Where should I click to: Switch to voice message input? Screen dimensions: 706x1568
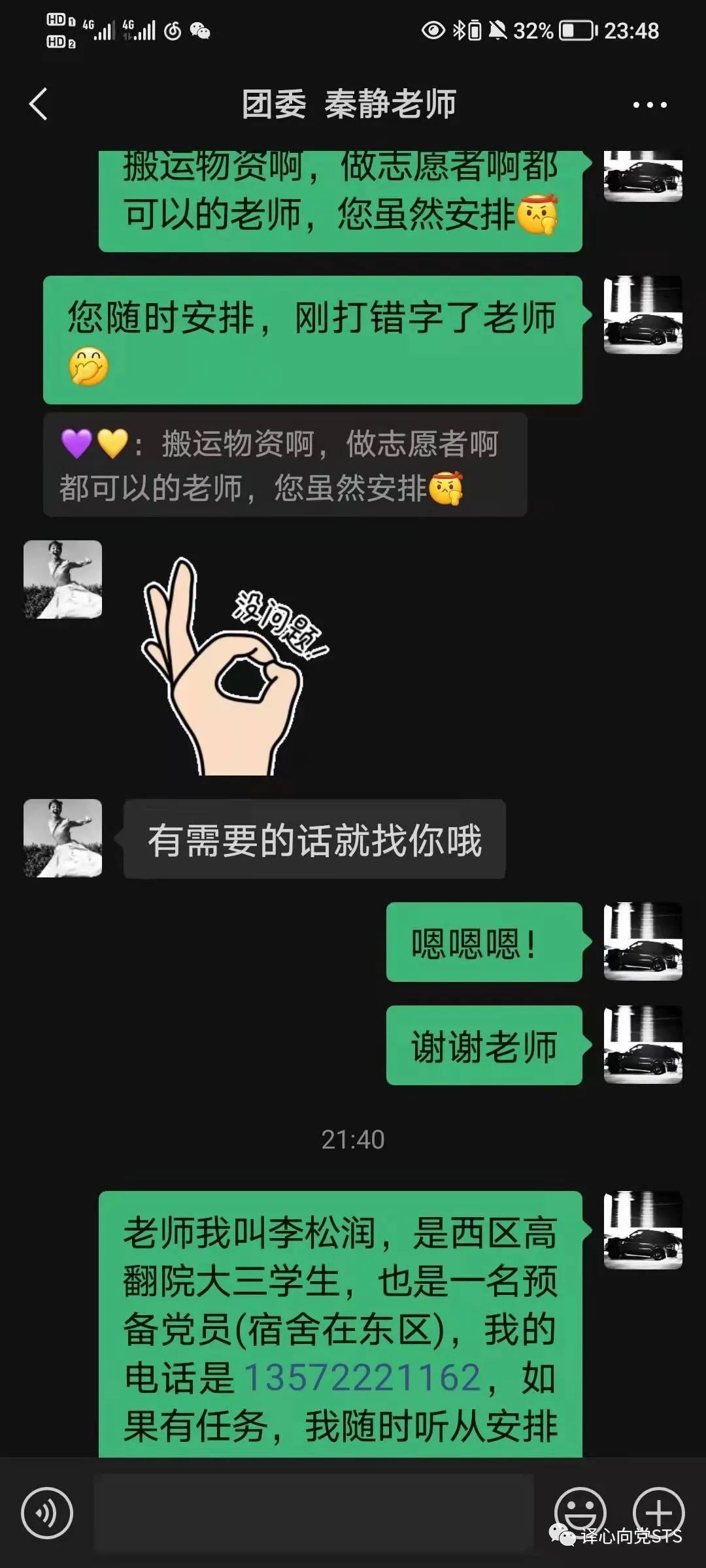46,1512
